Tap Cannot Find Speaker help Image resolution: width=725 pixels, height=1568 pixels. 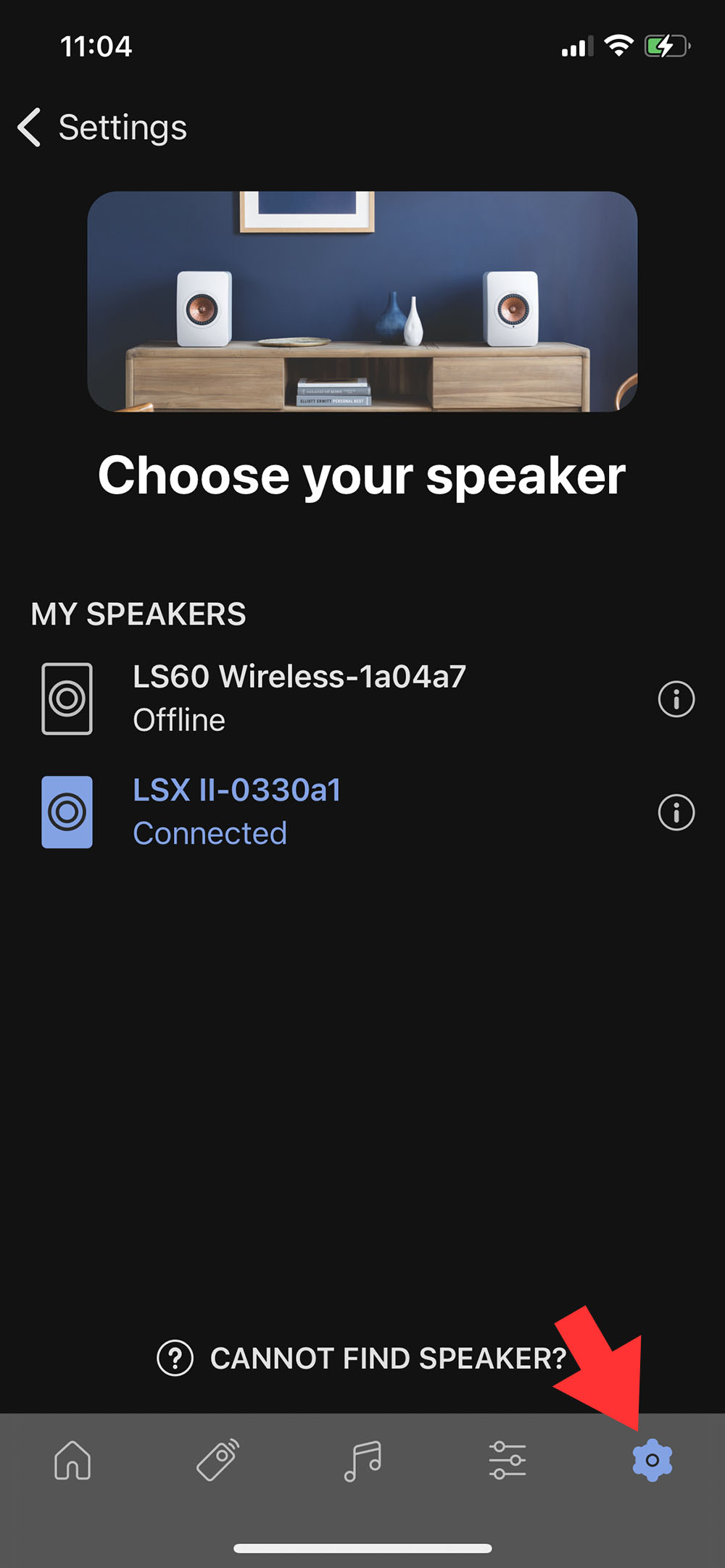click(x=362, y=1359)
